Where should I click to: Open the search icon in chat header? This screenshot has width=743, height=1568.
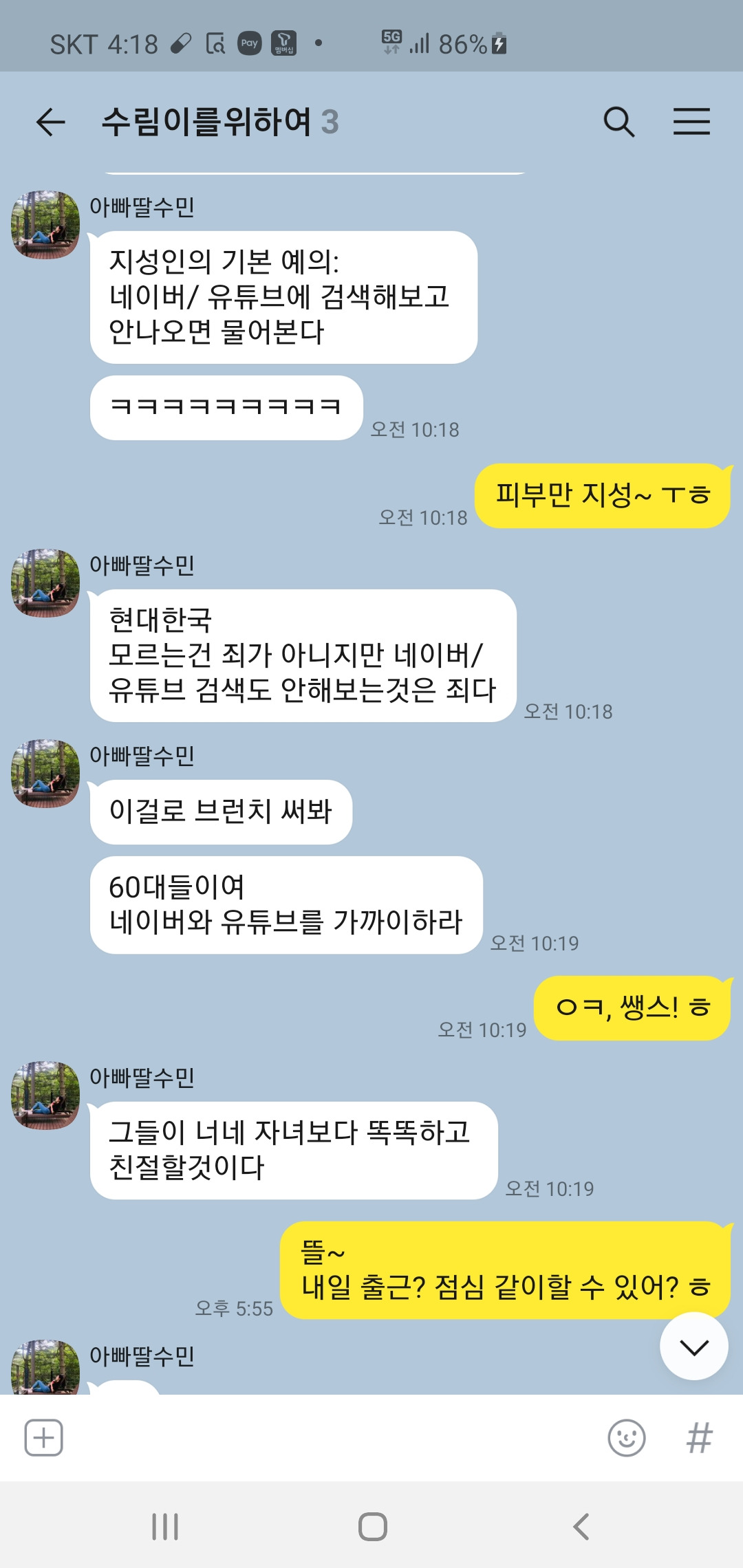620,121
